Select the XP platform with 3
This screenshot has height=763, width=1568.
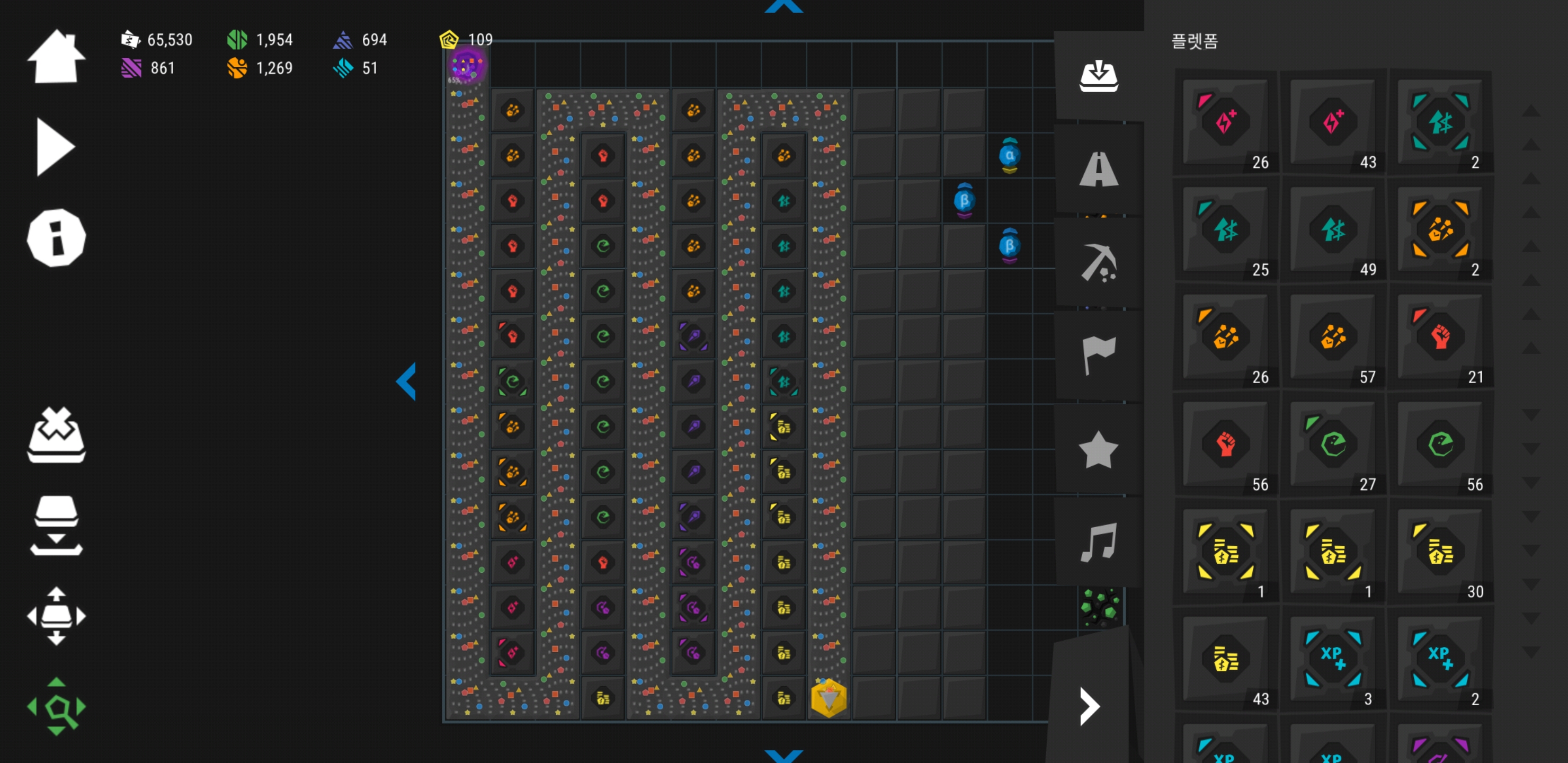pos(1333,659)
